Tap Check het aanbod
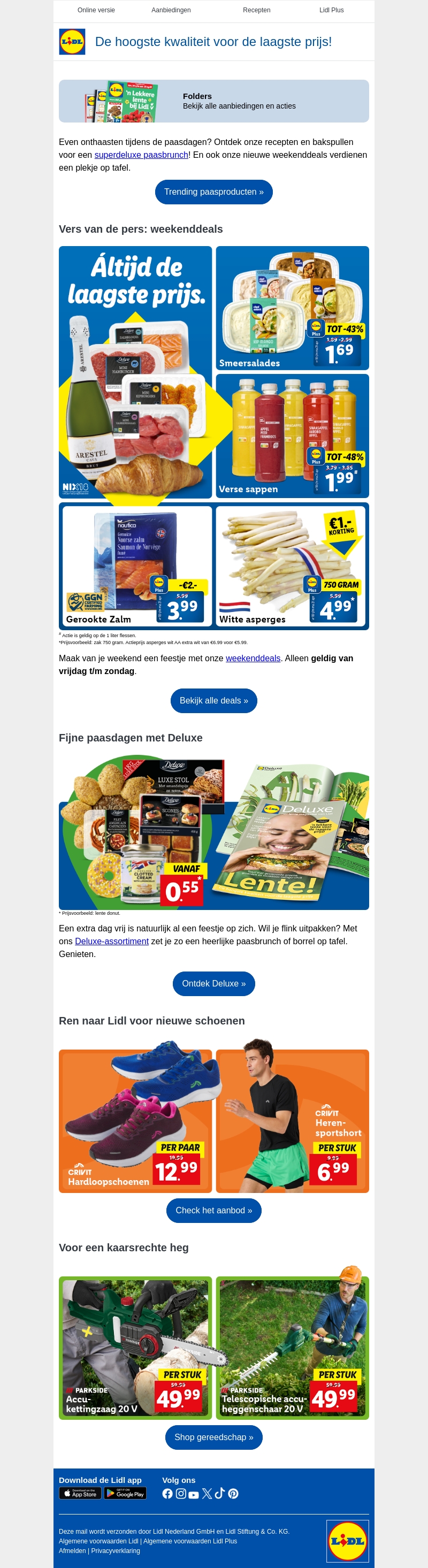This screenshot has height=1568, width=428. pos(213,1211)
